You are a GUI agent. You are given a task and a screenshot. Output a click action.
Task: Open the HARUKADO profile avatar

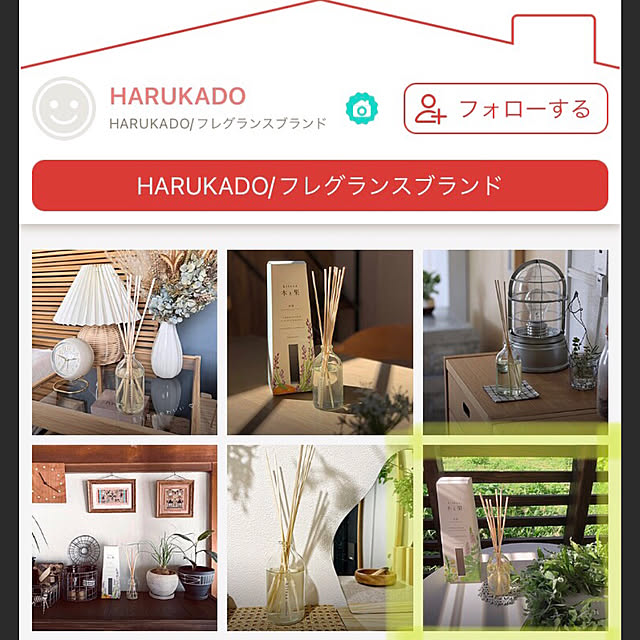pyautogui.click(x=64, y=108)
